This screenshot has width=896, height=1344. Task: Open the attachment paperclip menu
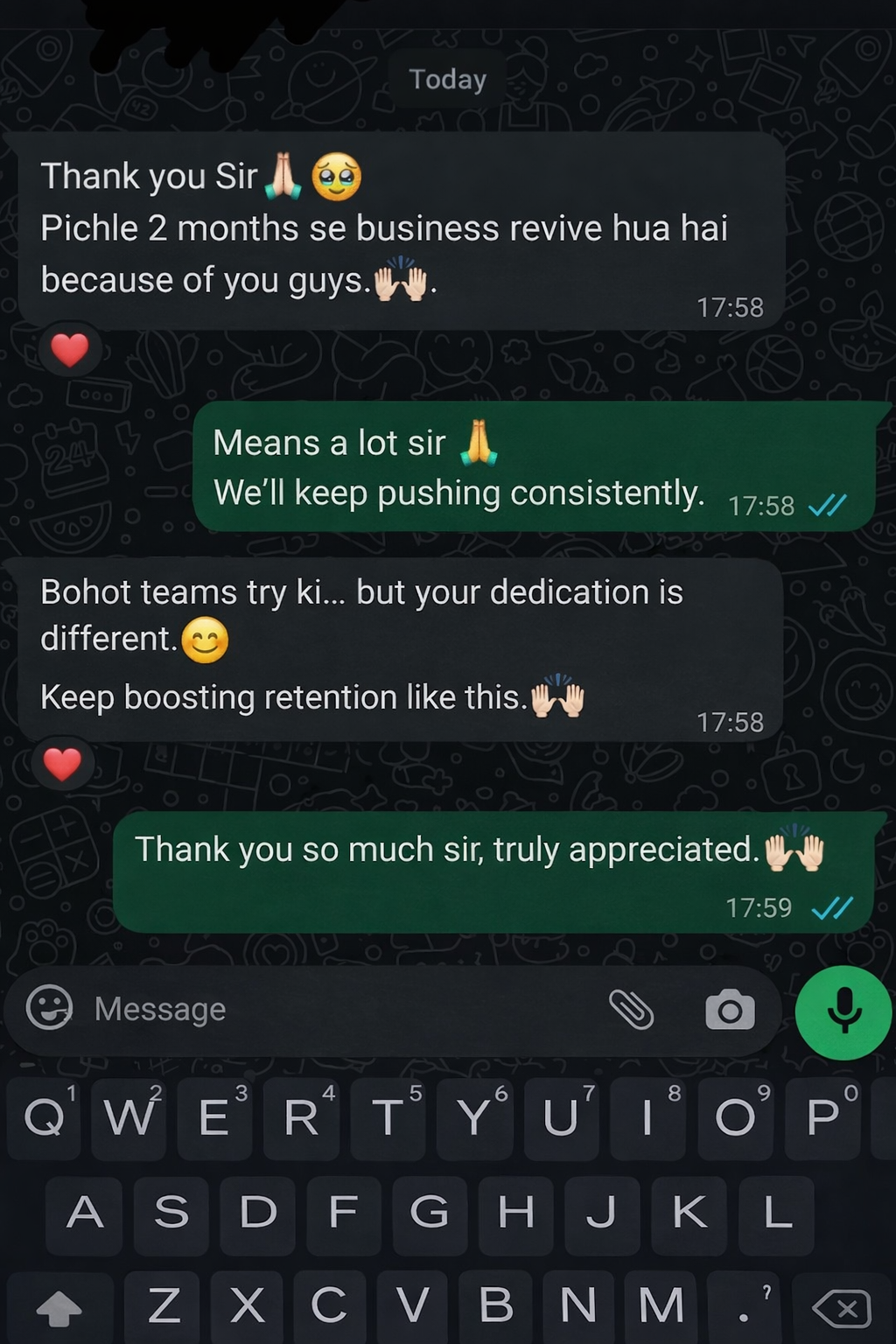[x=631, y=1010]
